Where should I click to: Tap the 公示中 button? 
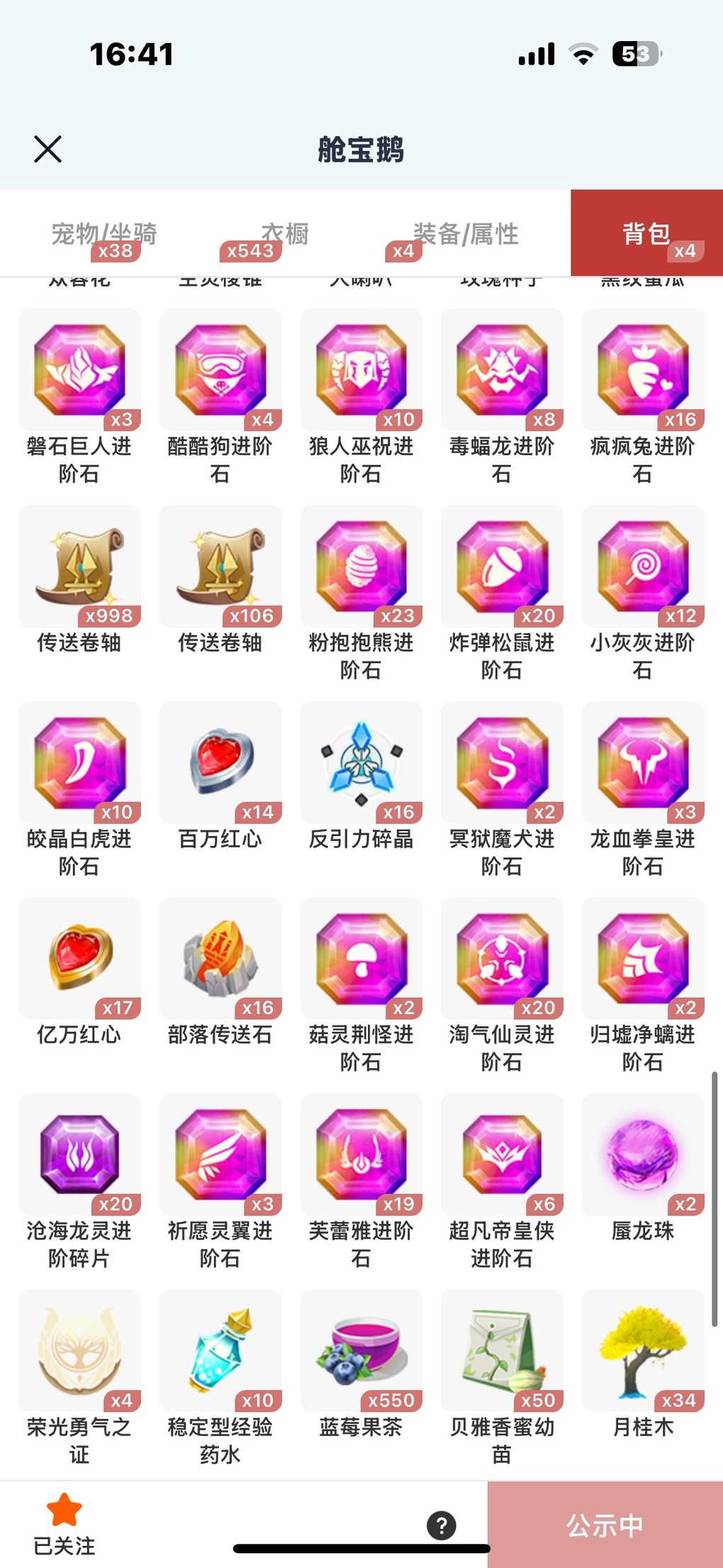click(605, 1525)
